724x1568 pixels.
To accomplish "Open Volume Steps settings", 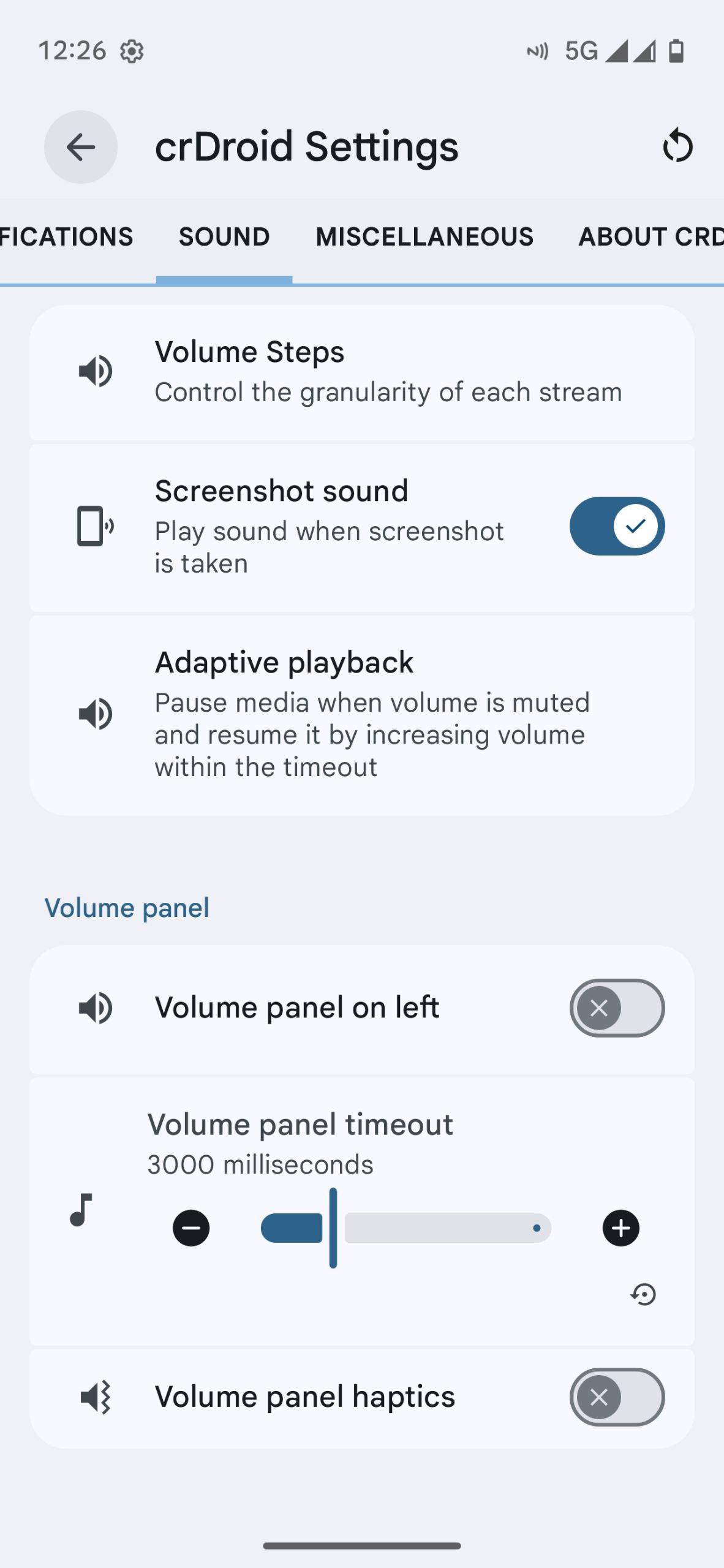I will point(361,372).
